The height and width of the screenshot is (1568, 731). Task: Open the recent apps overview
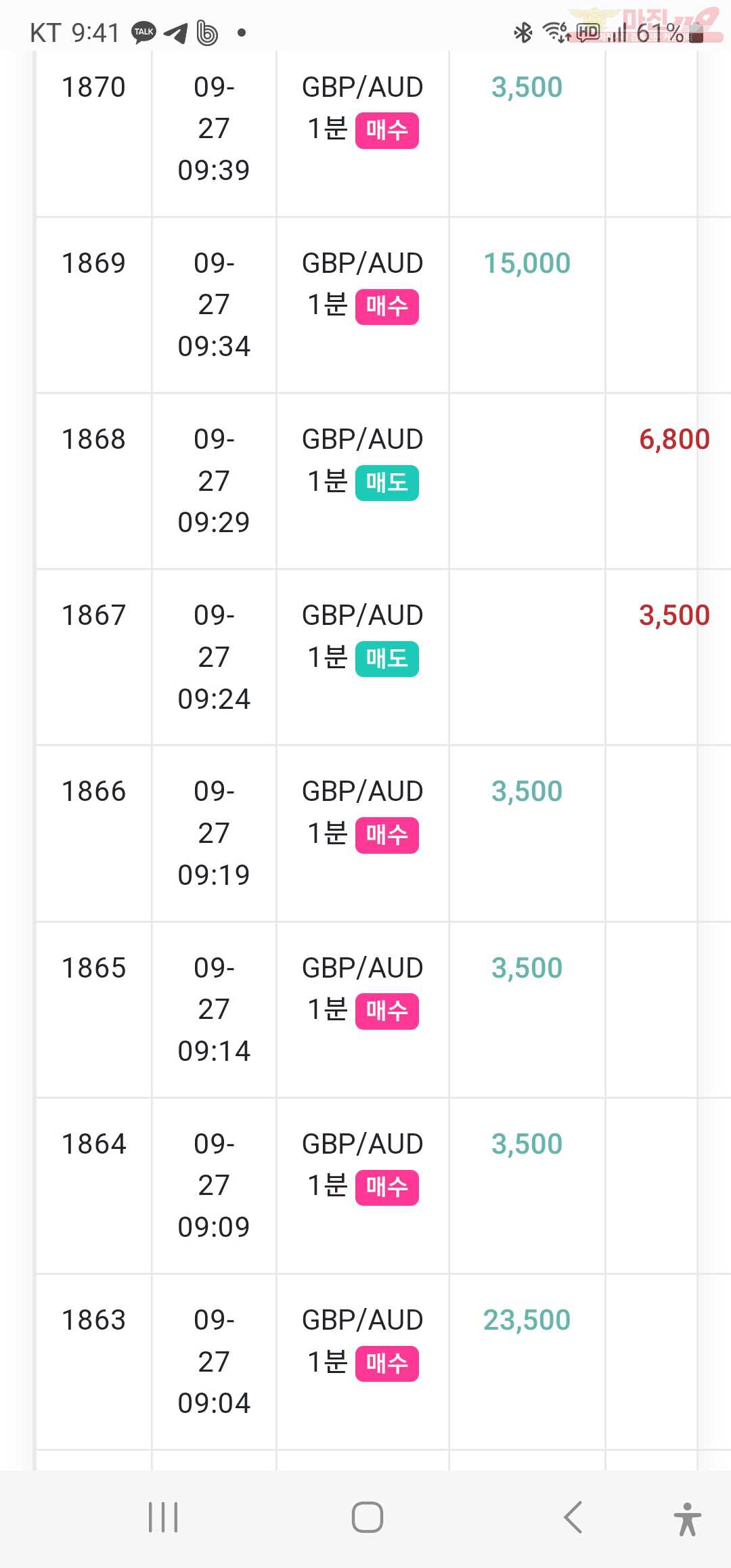163,1517
